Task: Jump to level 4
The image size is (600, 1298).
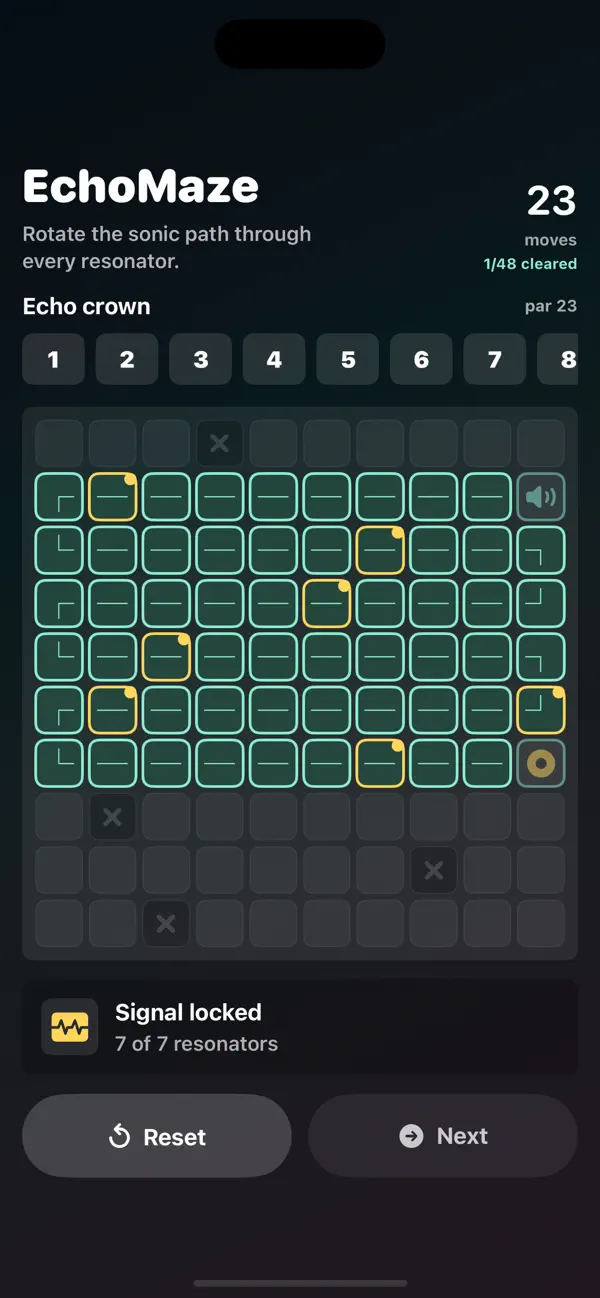Action: 274,359
